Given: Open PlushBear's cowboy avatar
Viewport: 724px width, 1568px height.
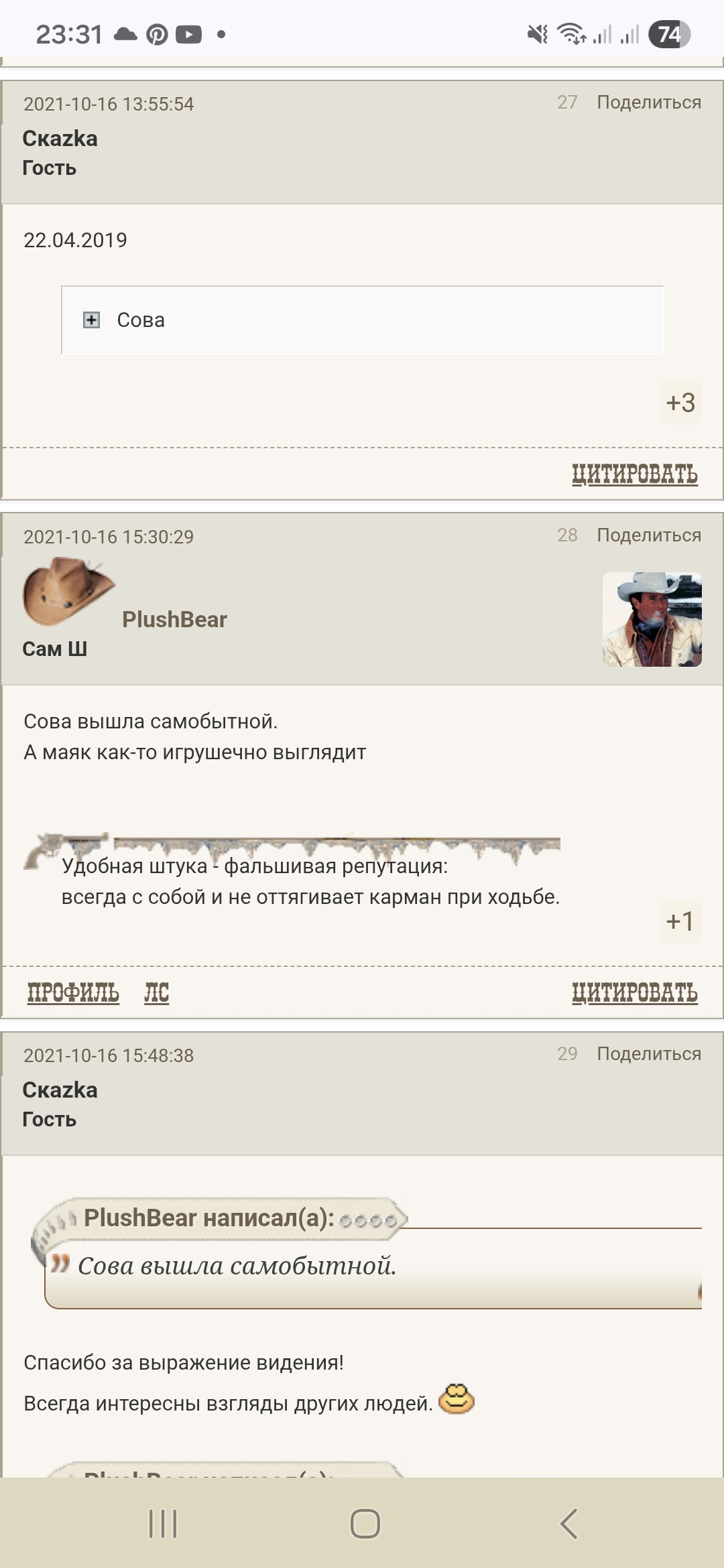Looking at the screenshot, I should [652, 619].
